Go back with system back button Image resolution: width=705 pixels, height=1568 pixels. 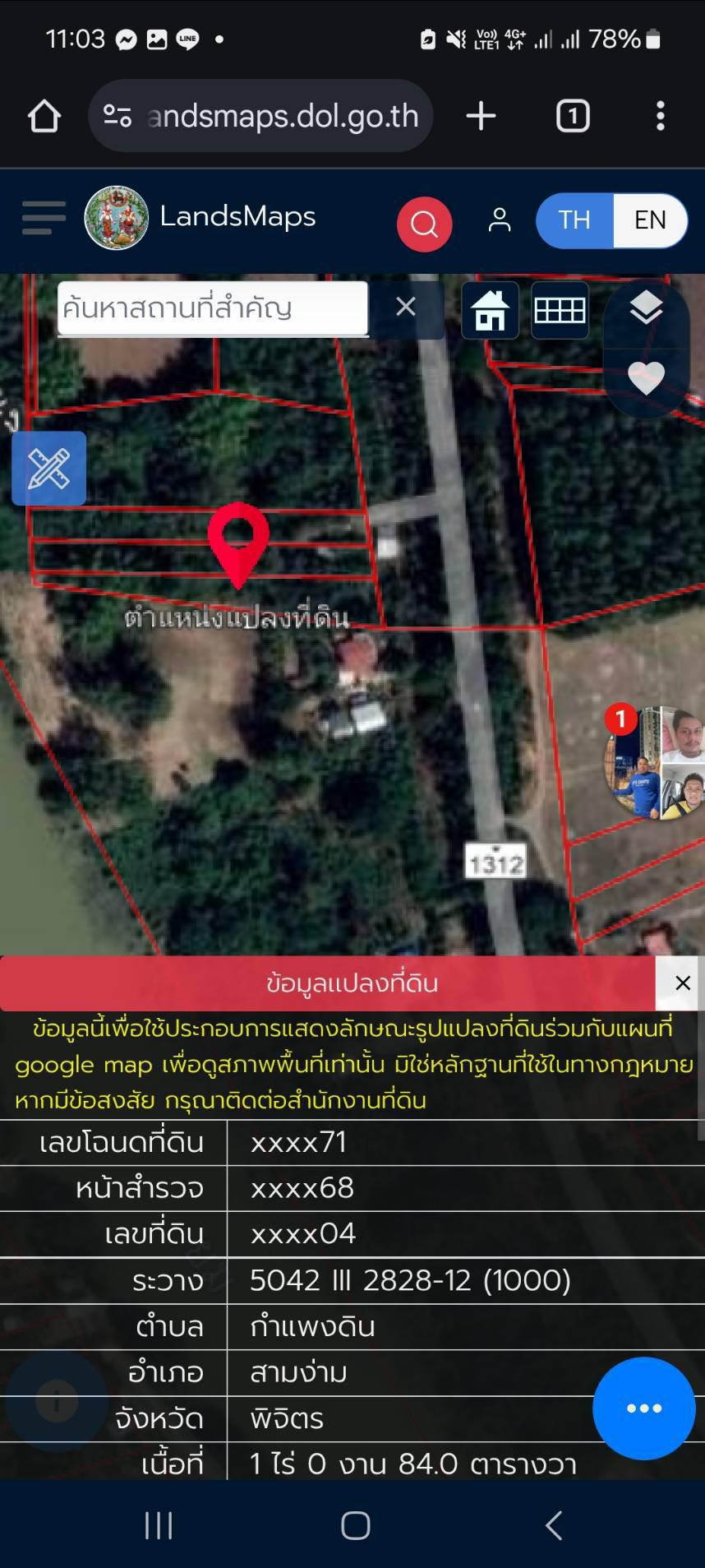pos(554,1525)
